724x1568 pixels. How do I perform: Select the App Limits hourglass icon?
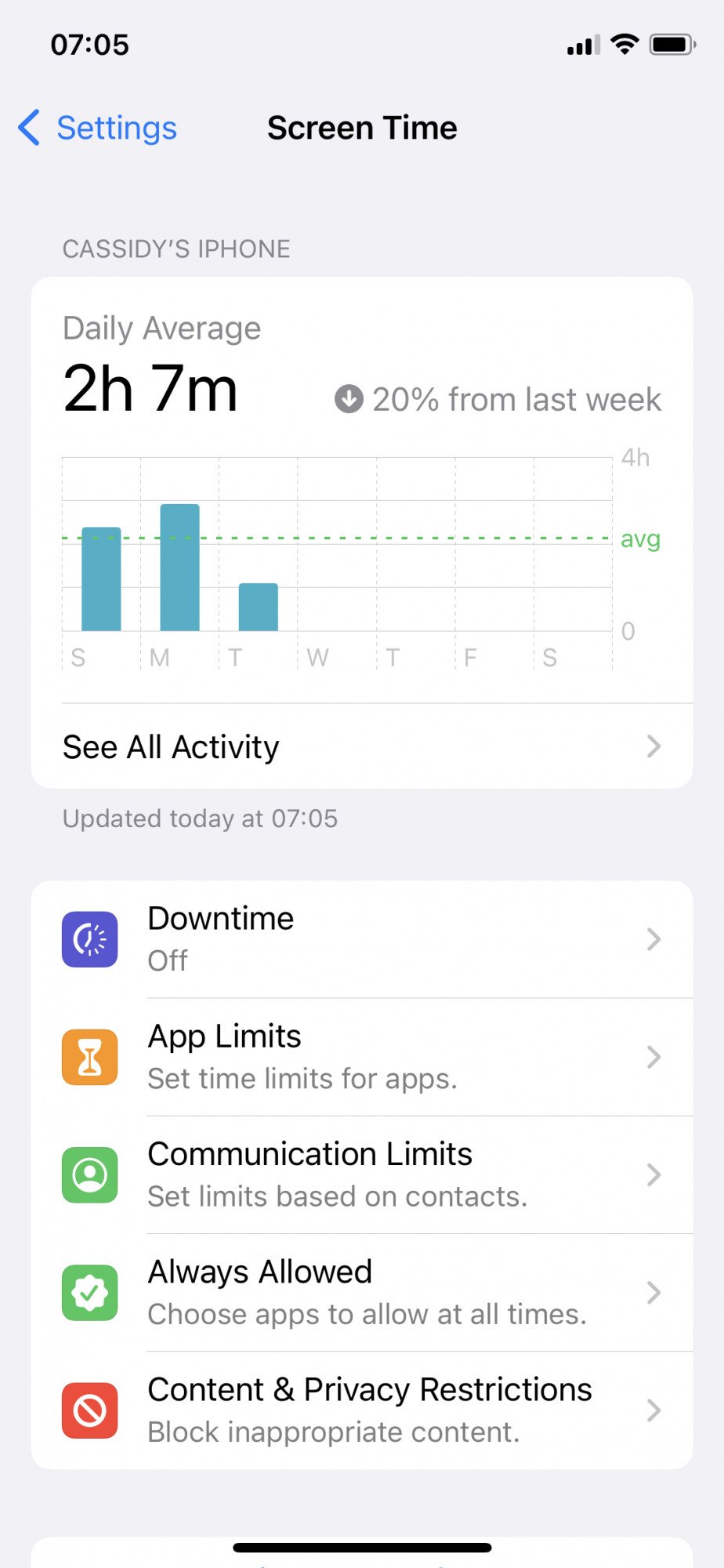[x=89, y=1057]
